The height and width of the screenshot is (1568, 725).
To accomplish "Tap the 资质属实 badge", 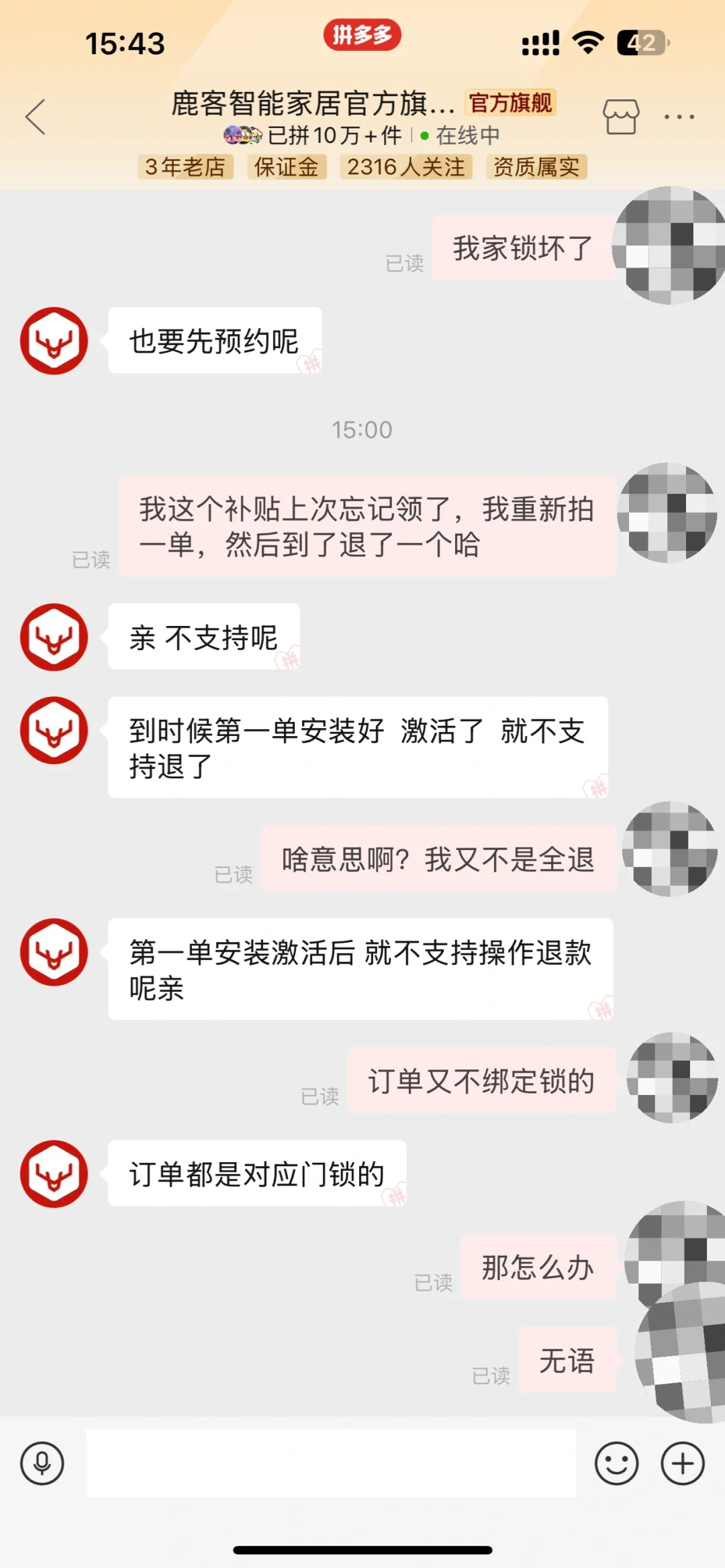I will [x=536, y=167].
